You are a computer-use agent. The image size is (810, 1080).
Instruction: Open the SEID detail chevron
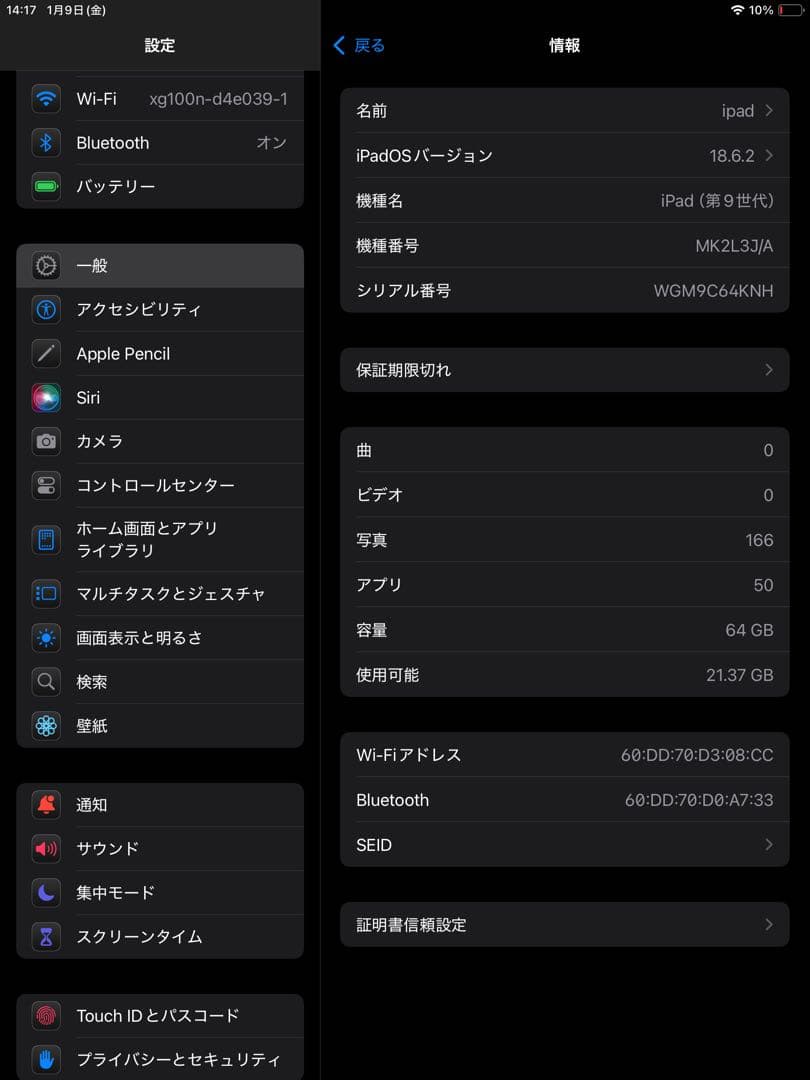(565, 845)
